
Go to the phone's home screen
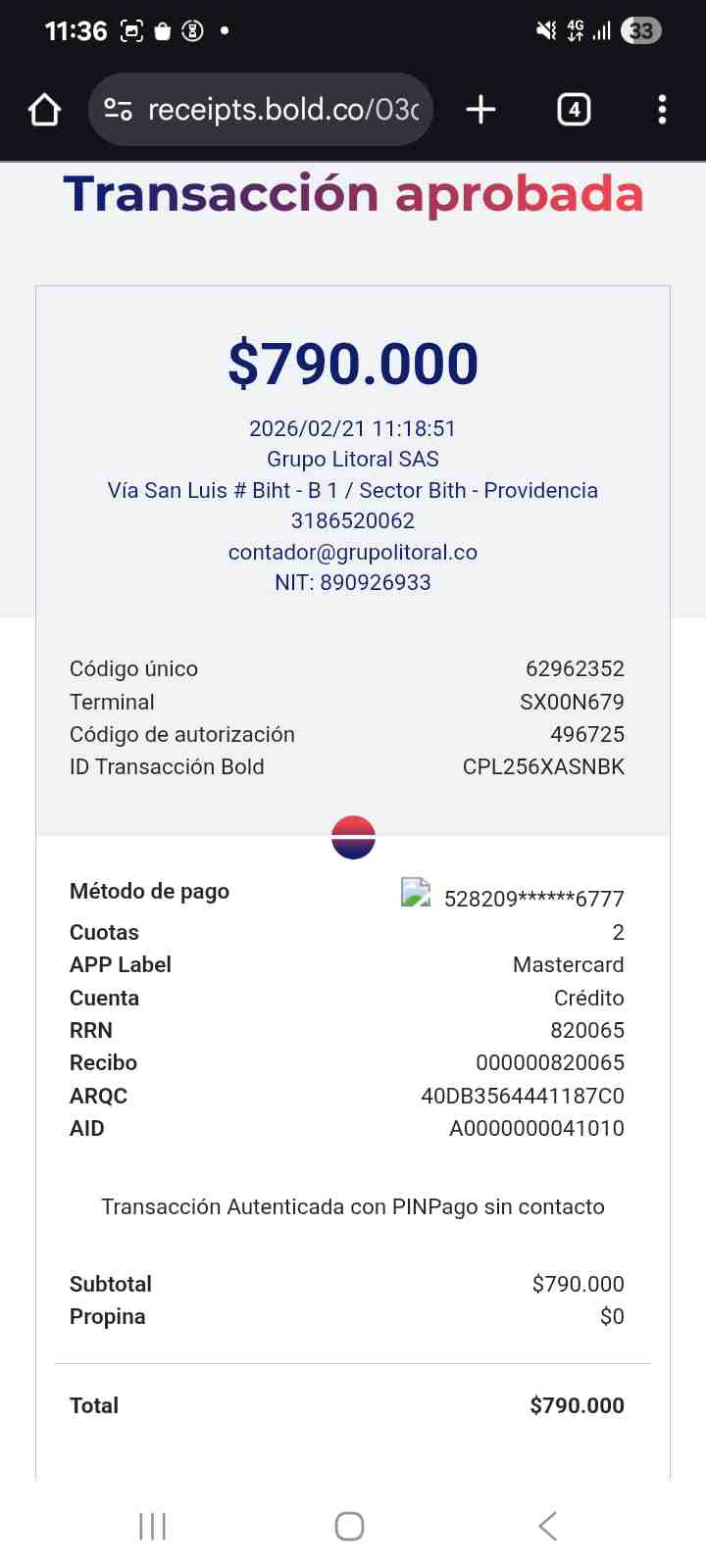click(350, 1526)
